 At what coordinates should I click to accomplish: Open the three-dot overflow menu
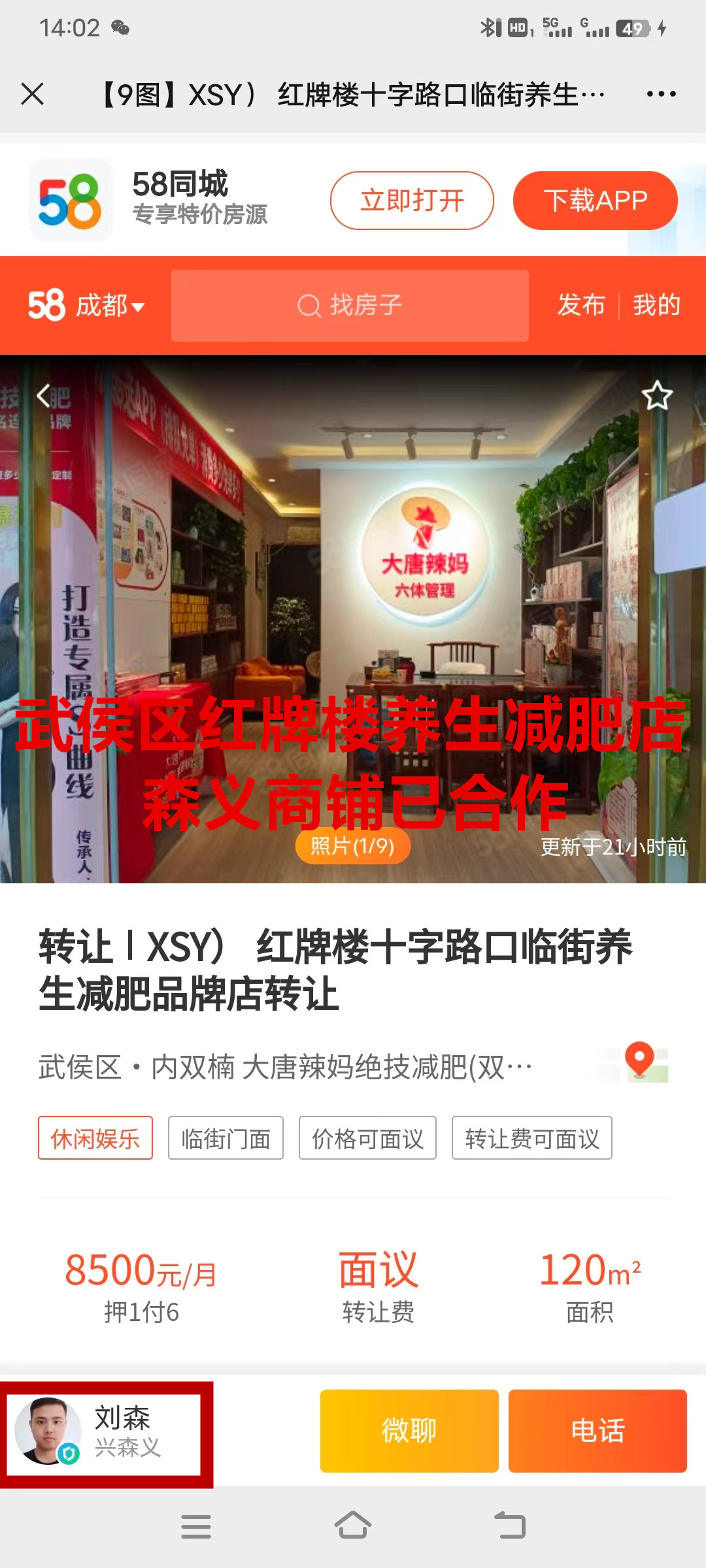pyautogui.click(x=661, y=94)
